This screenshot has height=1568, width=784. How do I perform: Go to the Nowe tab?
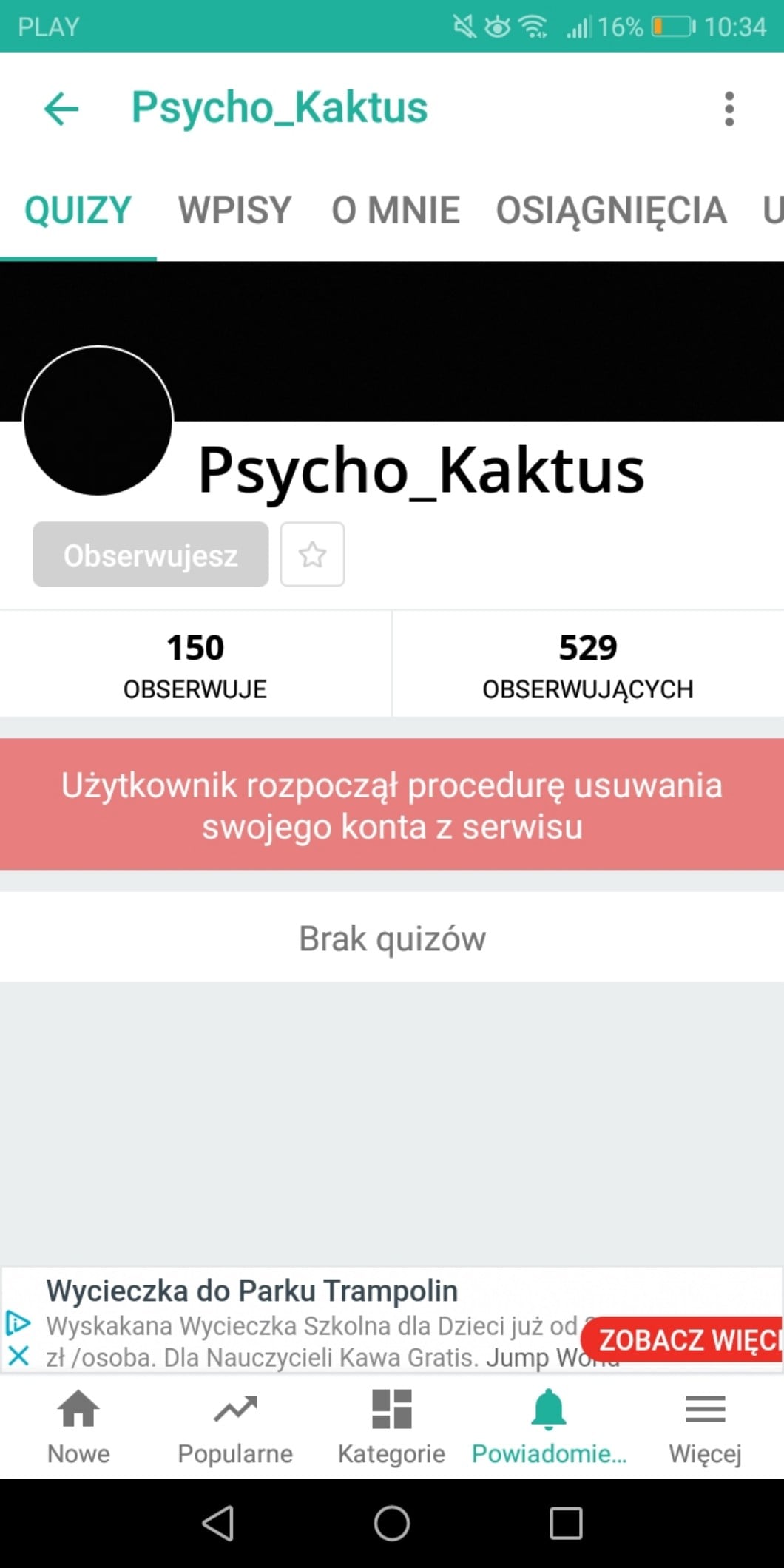tap(78, 1426)
